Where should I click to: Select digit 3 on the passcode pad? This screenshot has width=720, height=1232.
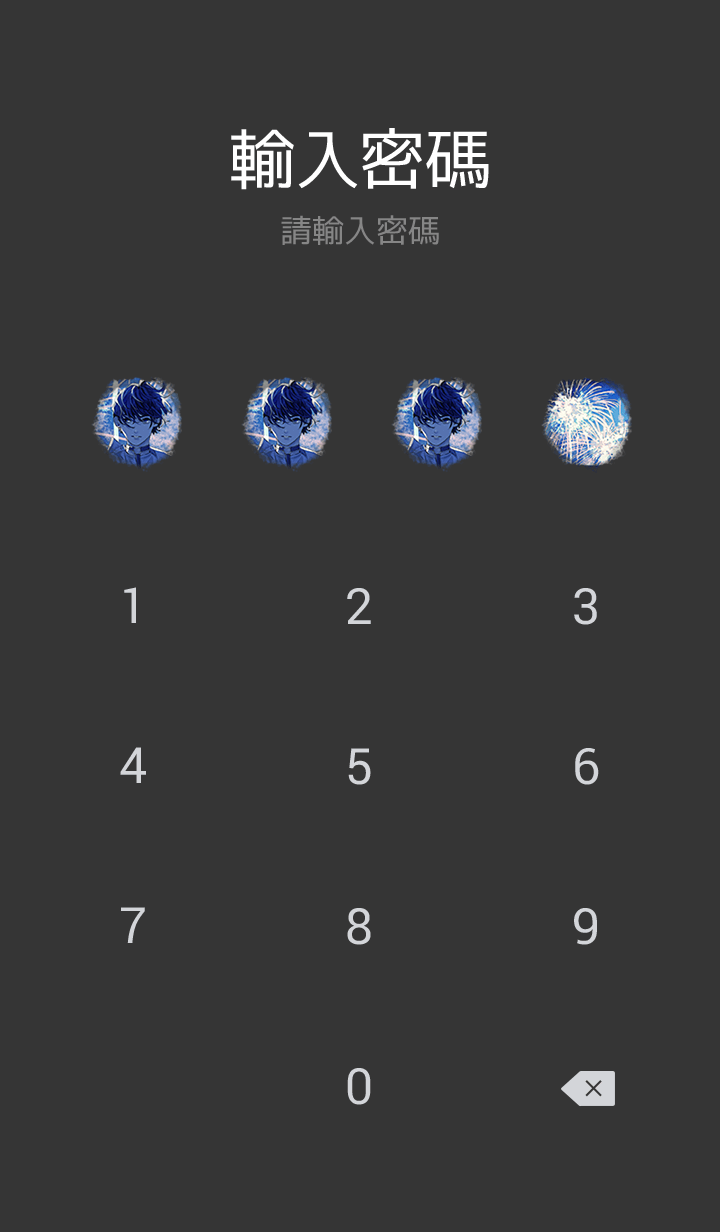pyautogui.click(x=586, y=607)
